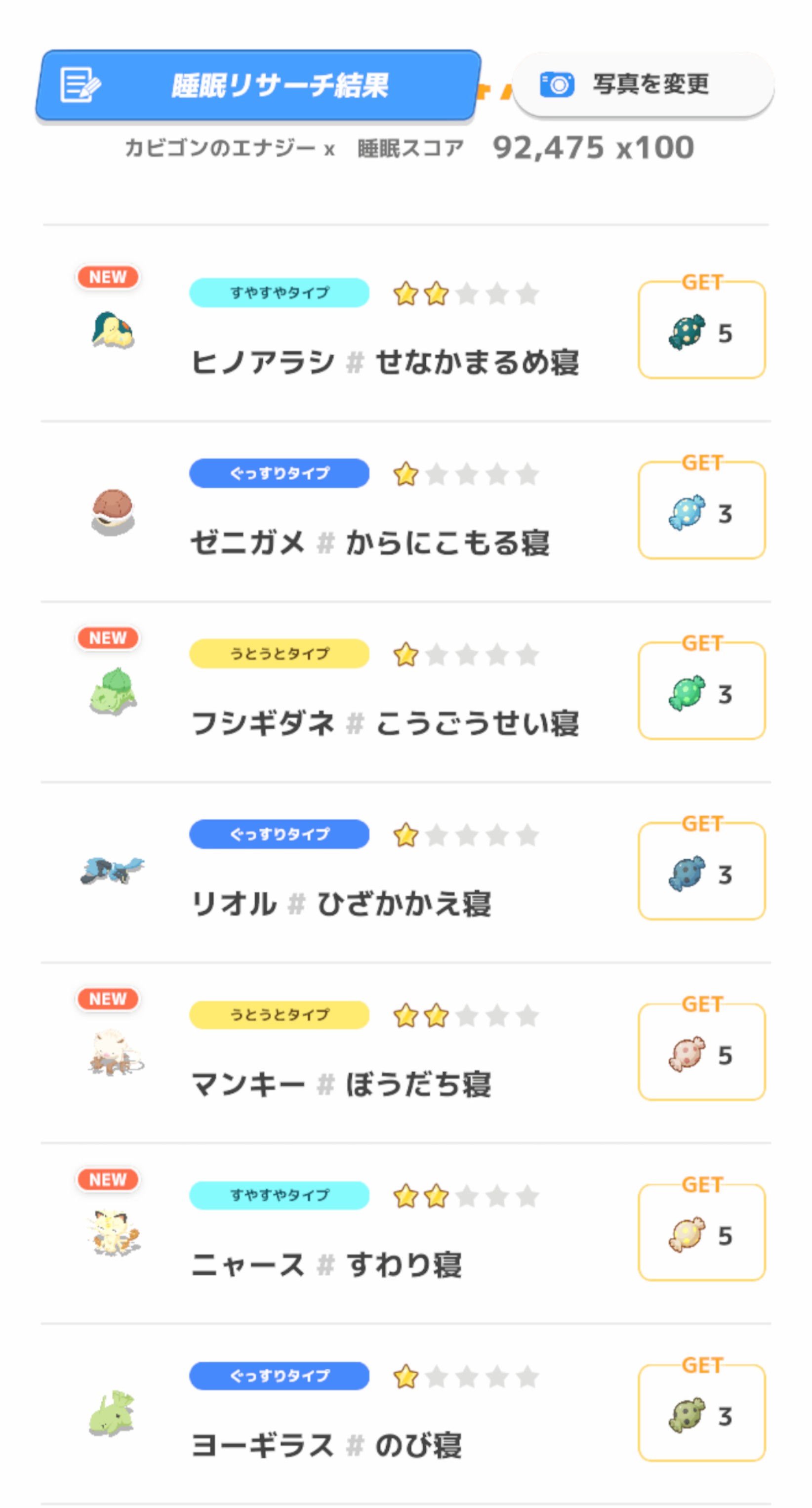Tap the 写真を変更 change photo button

[x=643, y=85]
